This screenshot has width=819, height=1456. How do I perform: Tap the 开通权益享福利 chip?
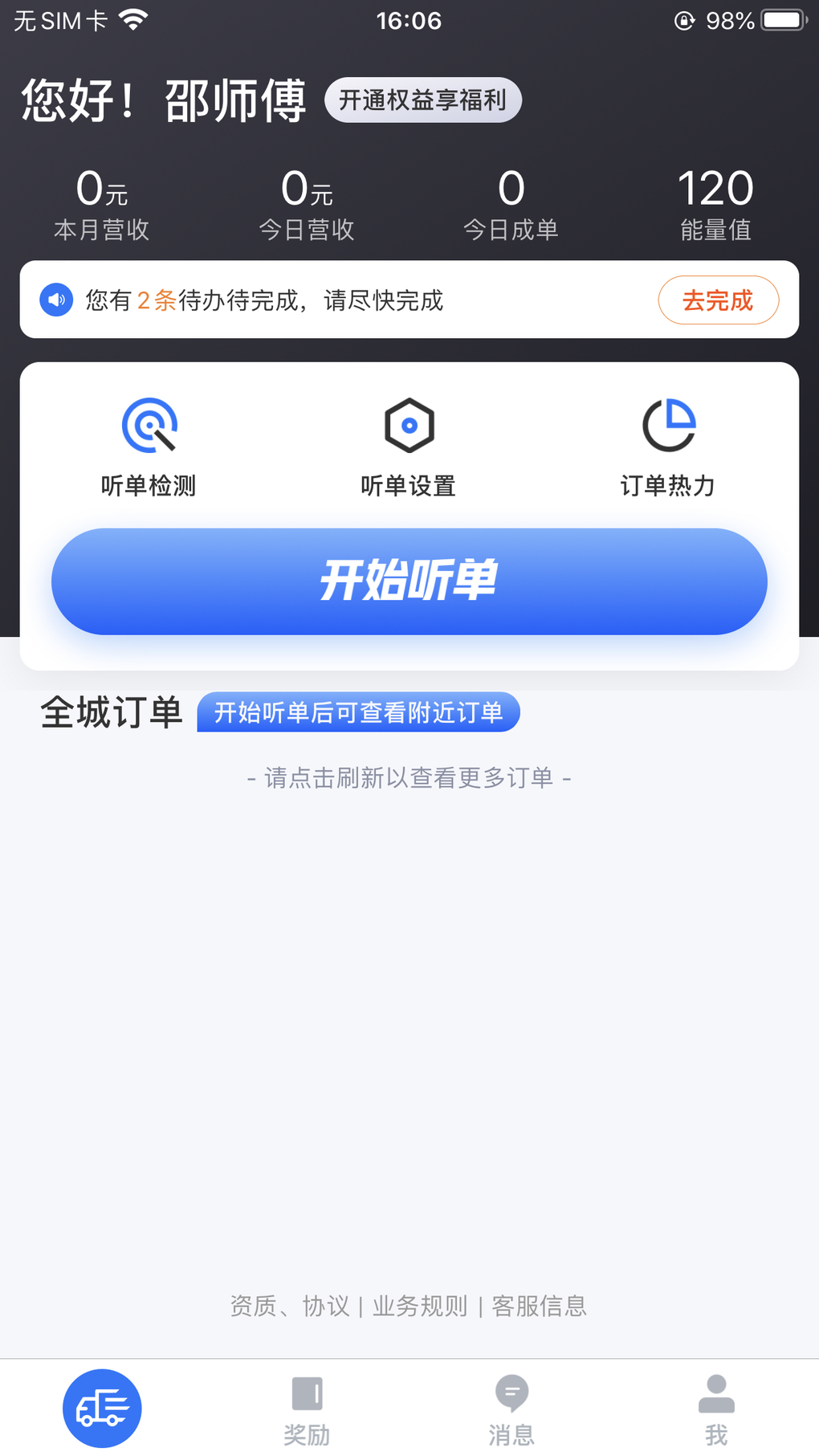point(423,100)
